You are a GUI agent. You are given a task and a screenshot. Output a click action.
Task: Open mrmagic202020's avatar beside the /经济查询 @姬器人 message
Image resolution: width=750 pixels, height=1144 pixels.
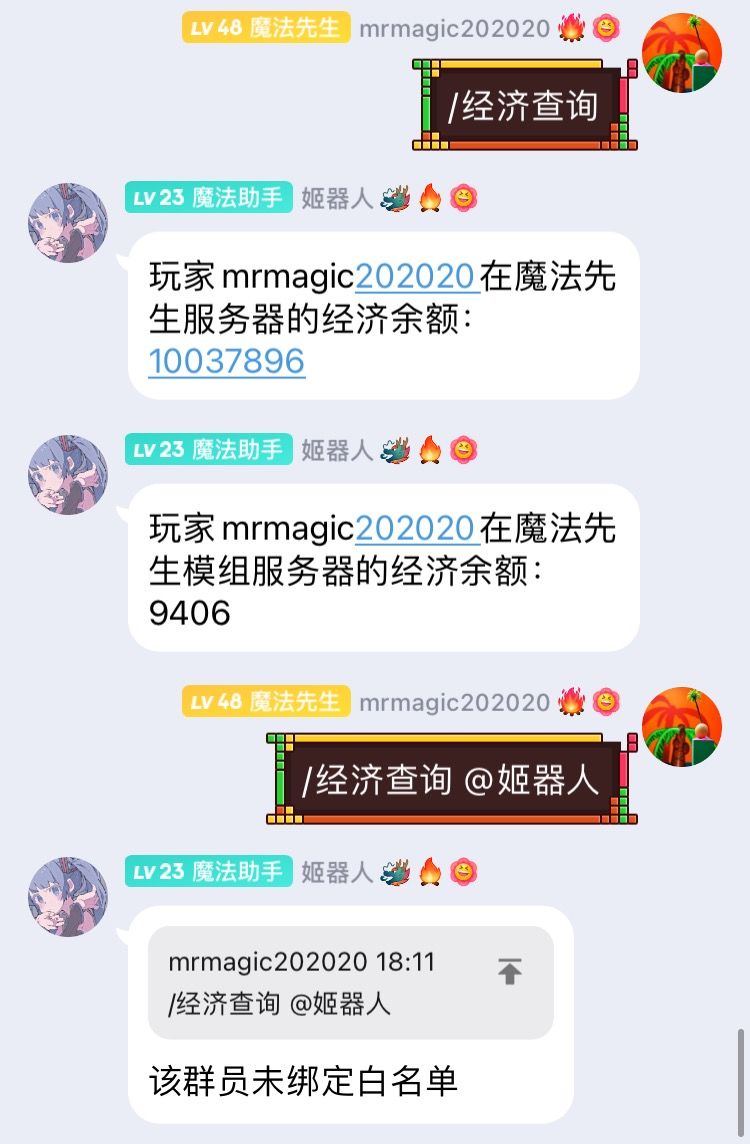[x=681, y=727]
